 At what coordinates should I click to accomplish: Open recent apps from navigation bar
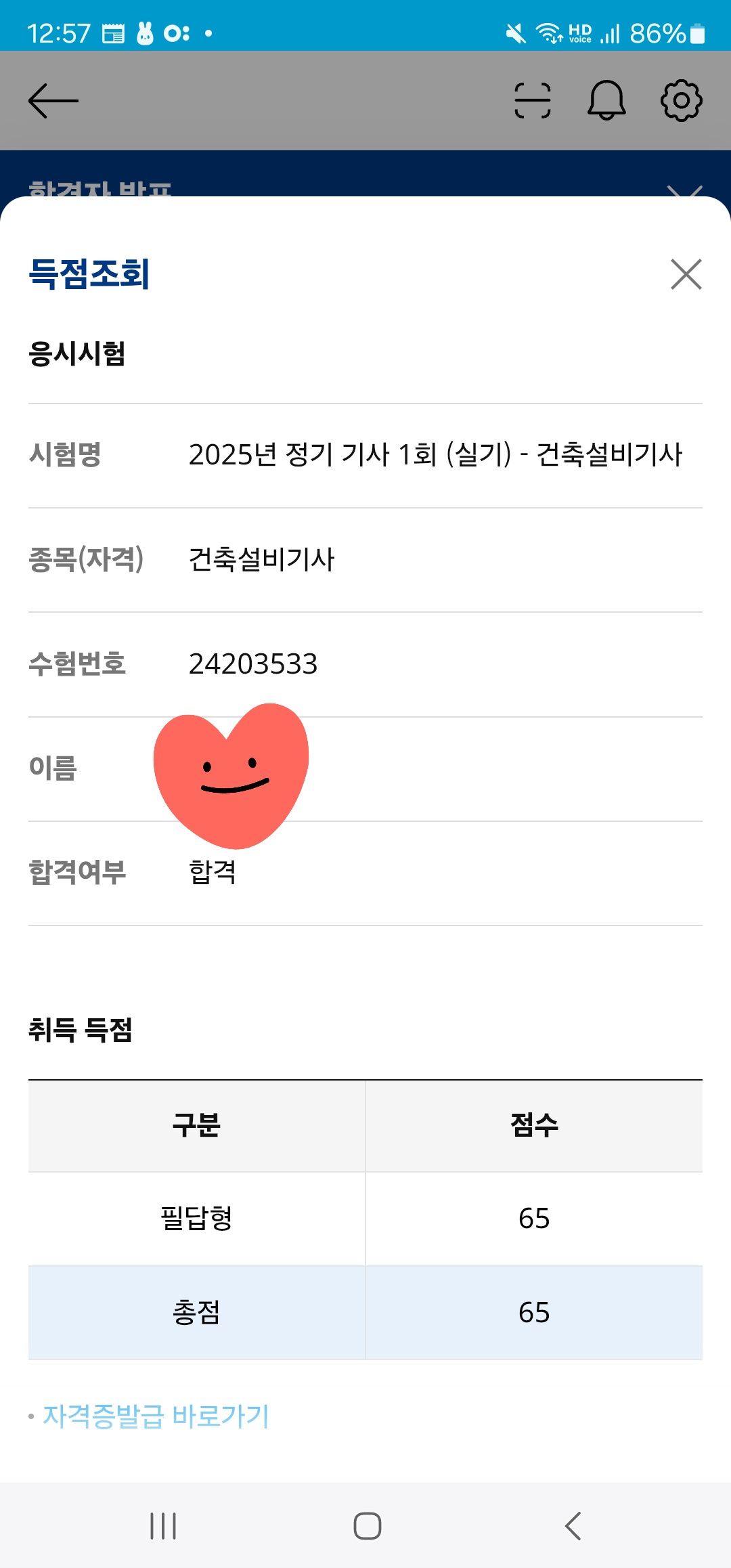163,1526
